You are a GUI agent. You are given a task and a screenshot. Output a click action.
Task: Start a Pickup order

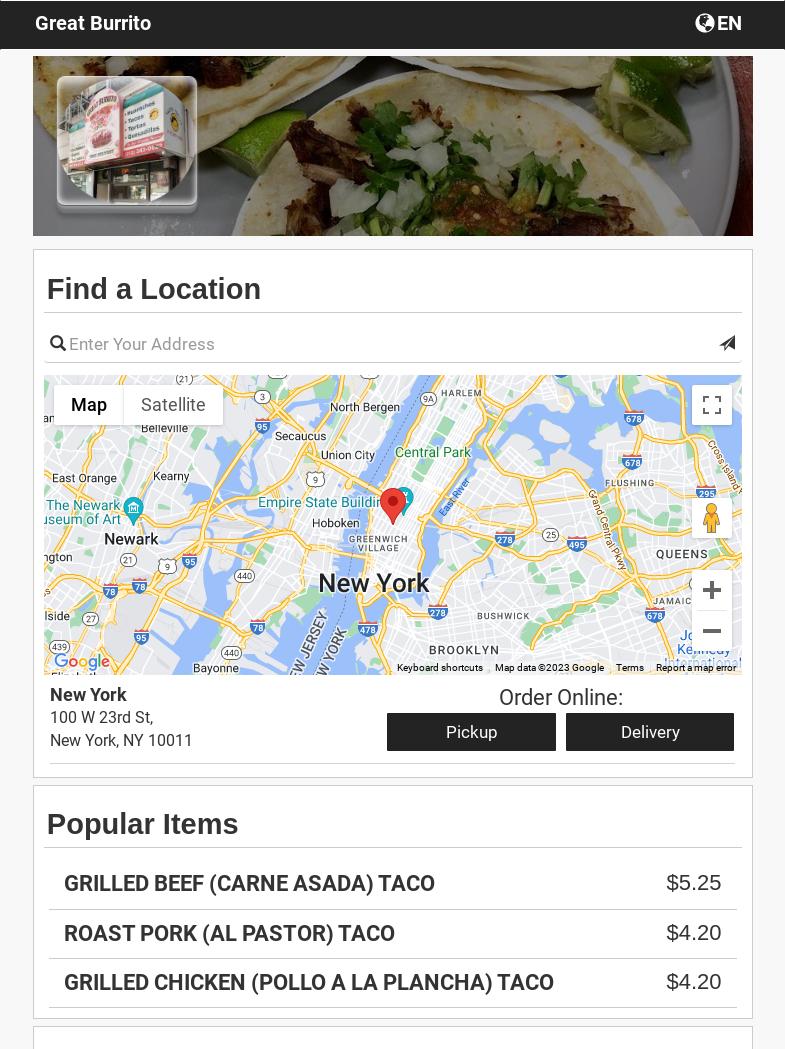(471, 732)
